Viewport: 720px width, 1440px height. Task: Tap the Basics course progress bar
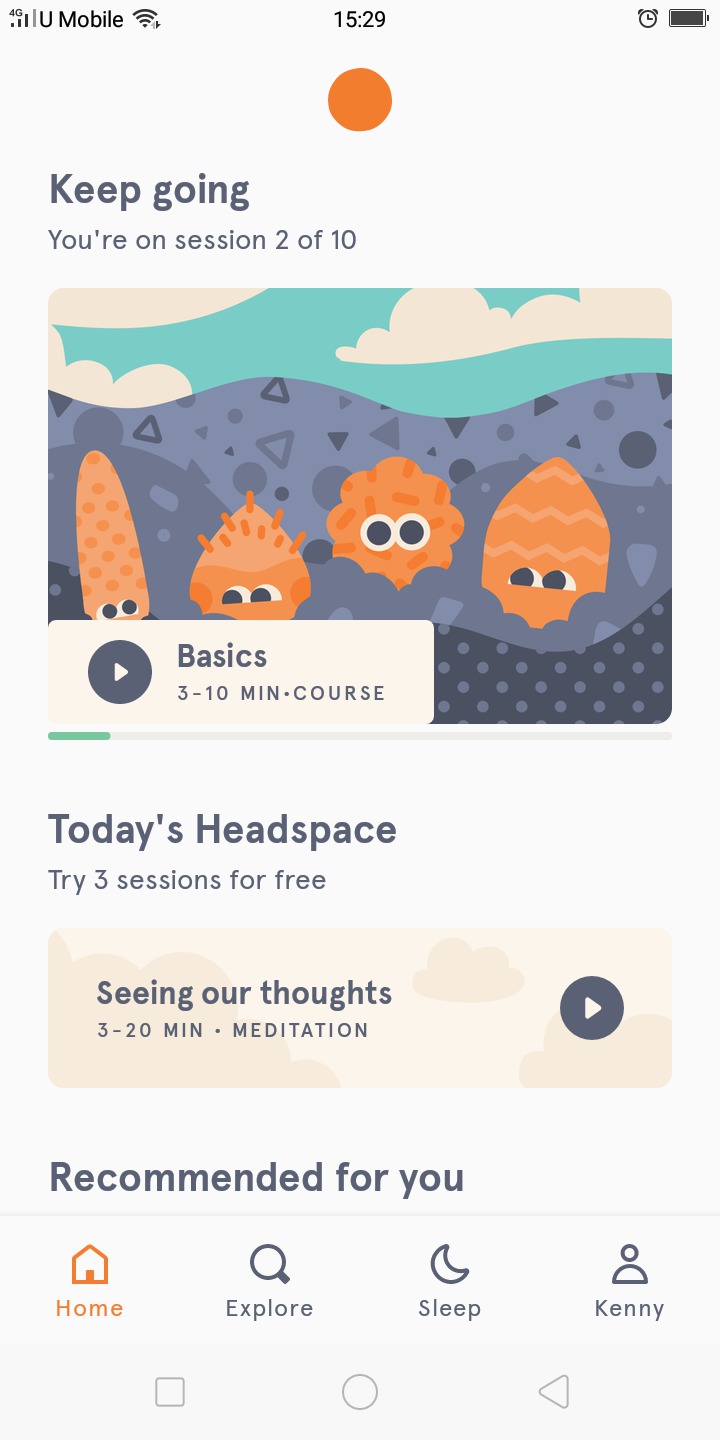point(360,735)
